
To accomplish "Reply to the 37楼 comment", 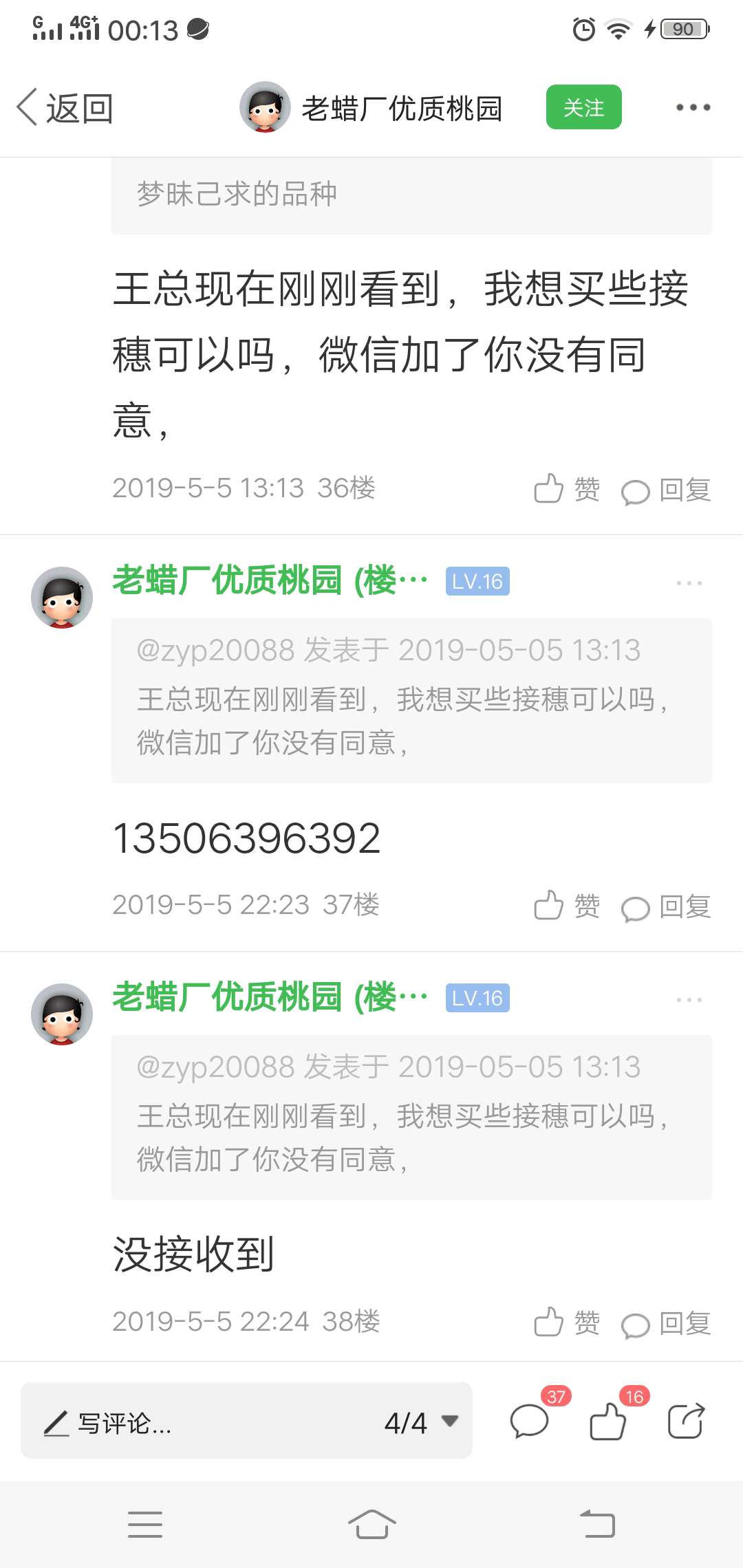I will [x=666, y=907].
